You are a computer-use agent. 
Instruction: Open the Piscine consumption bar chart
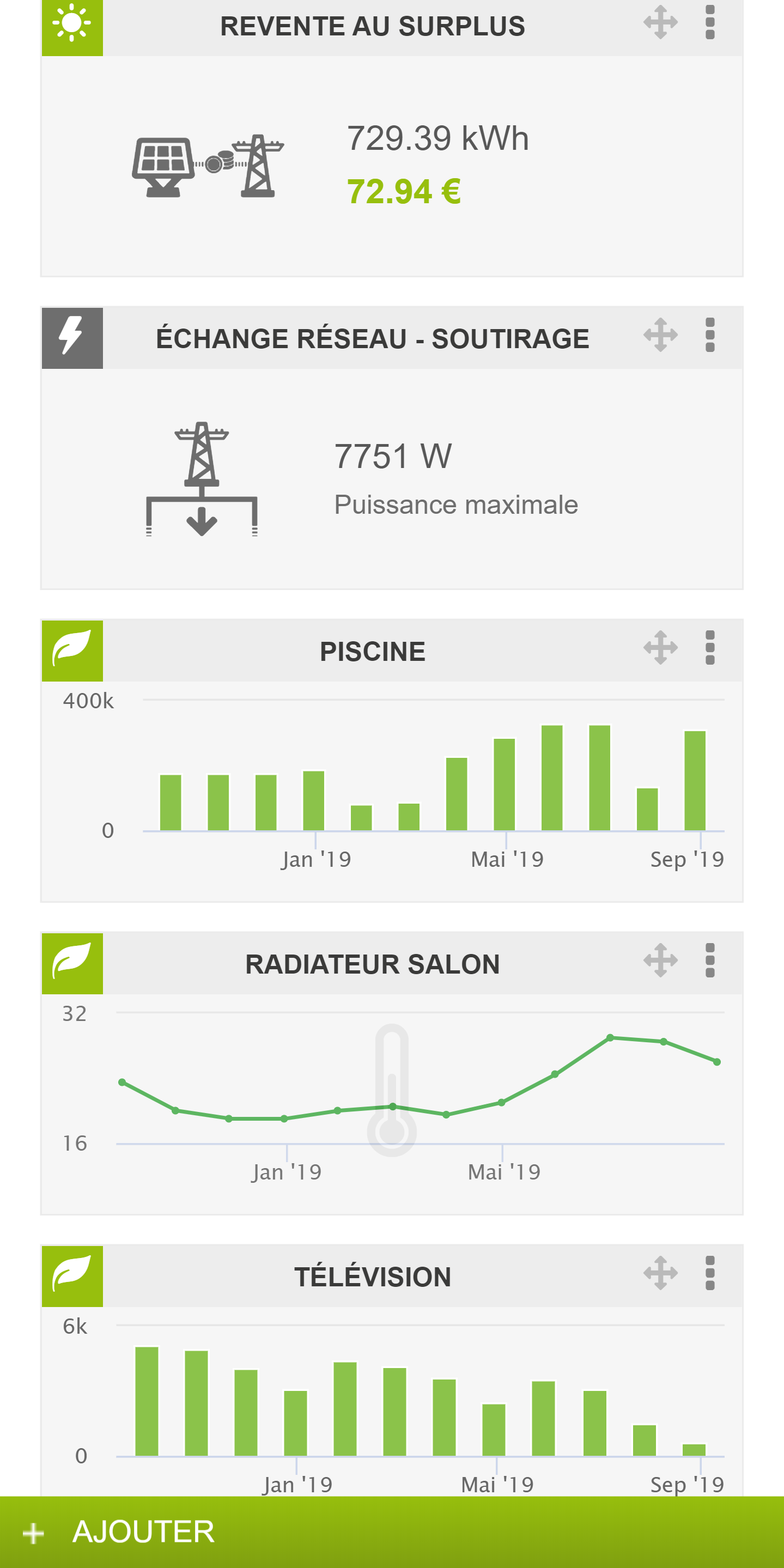point(392,791)
